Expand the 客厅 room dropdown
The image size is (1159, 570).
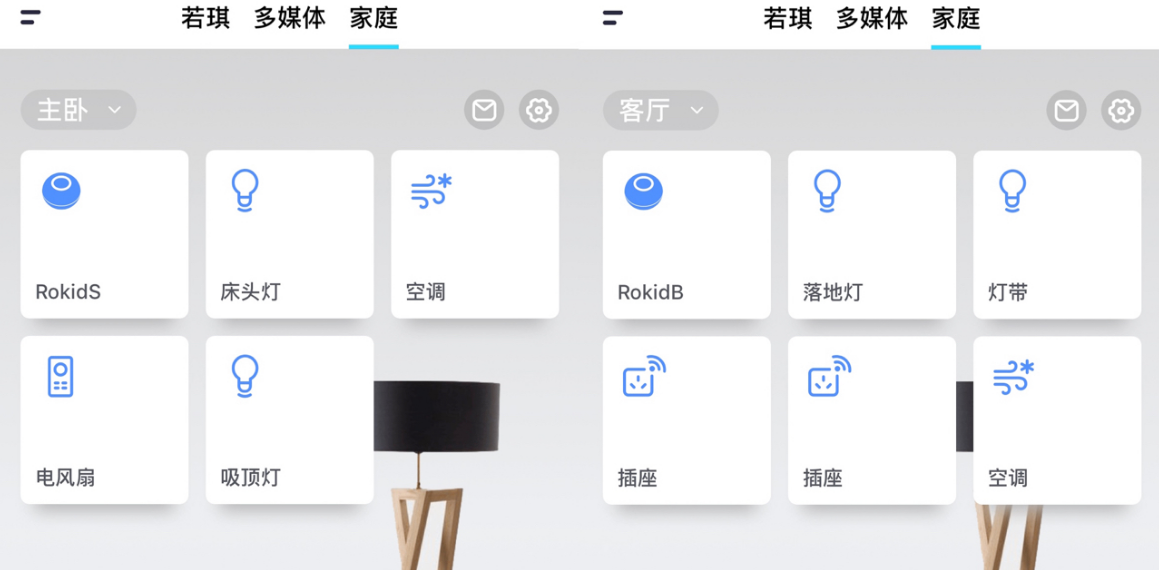(x=660, y=110)
